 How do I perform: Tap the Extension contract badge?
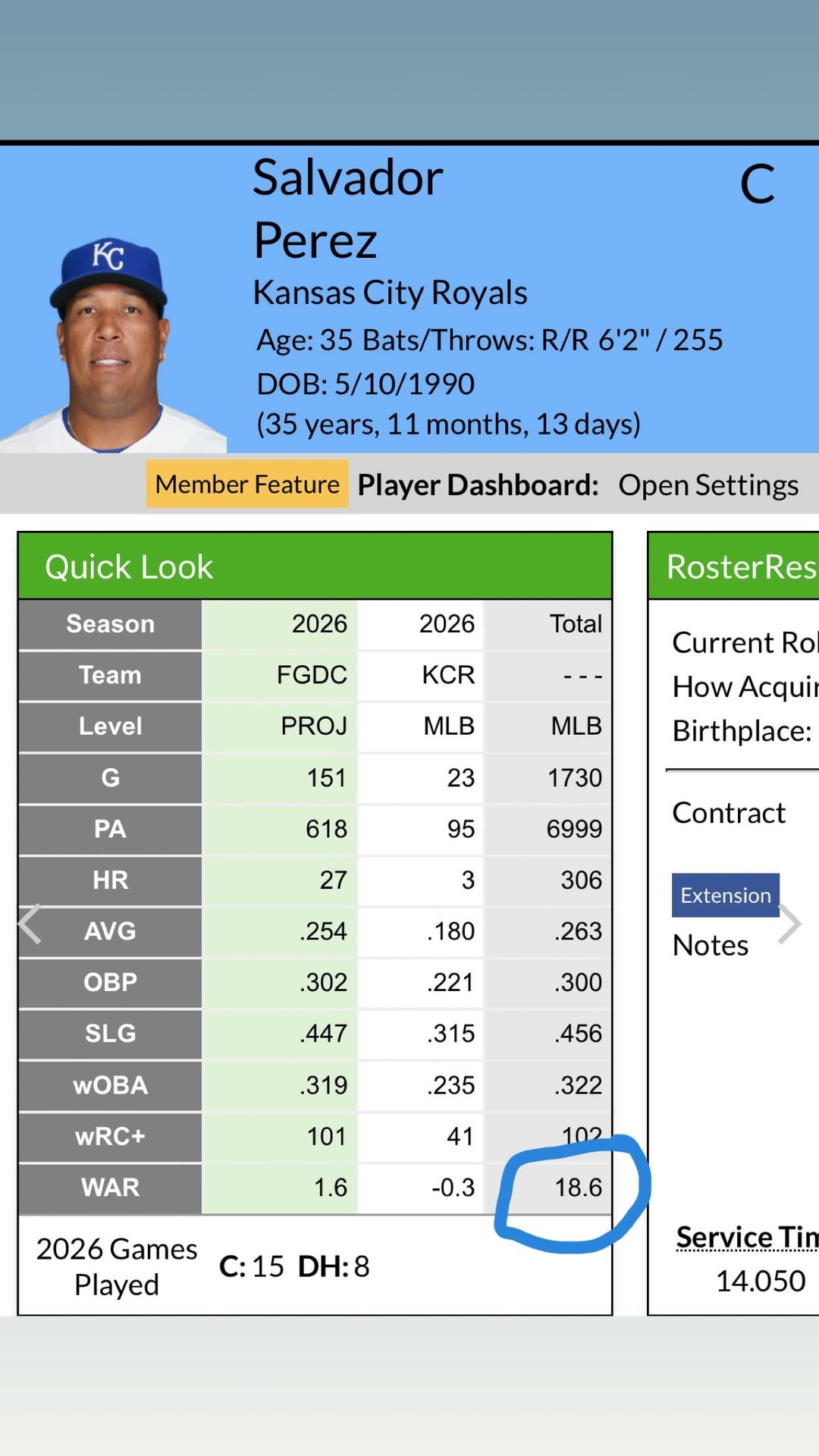[725, 896]
